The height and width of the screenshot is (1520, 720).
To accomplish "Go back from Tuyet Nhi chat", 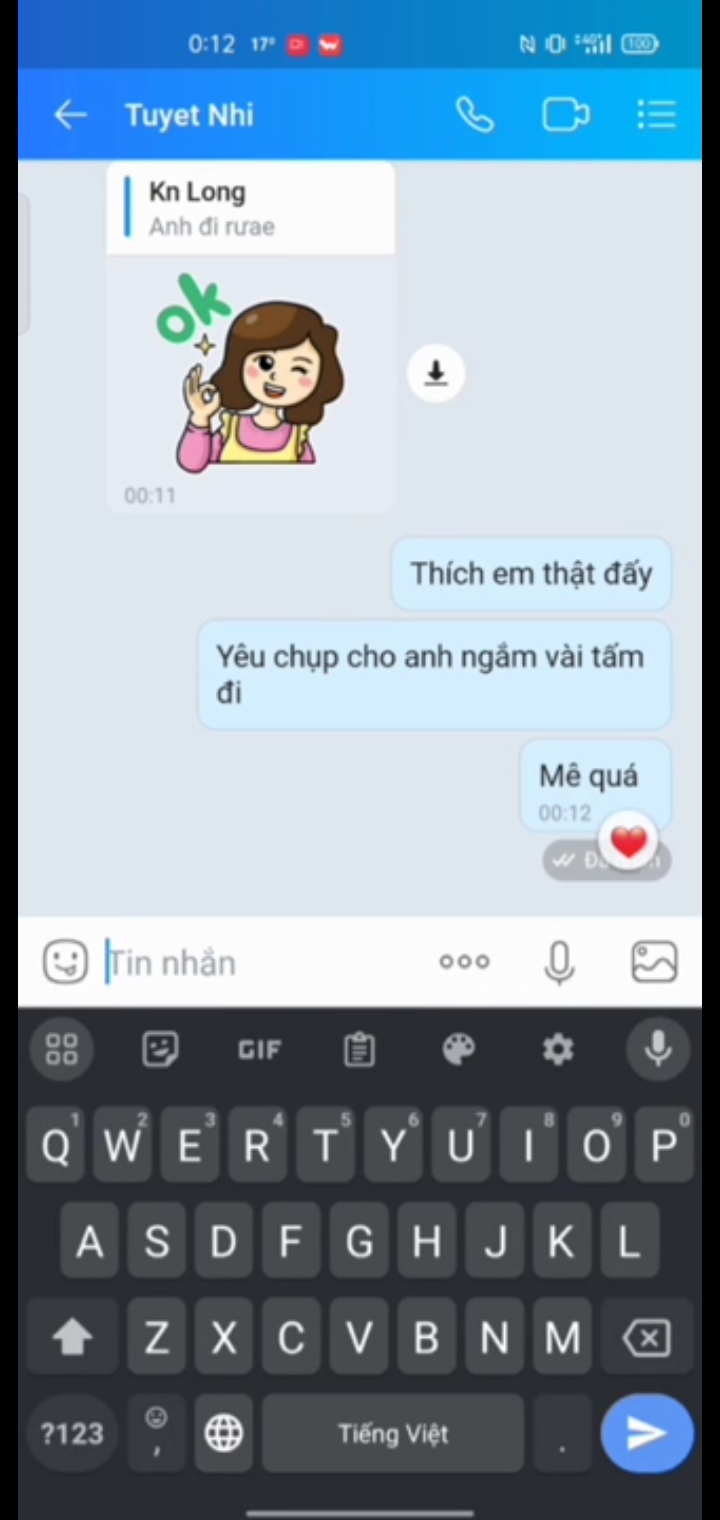I will pos(70,115).
